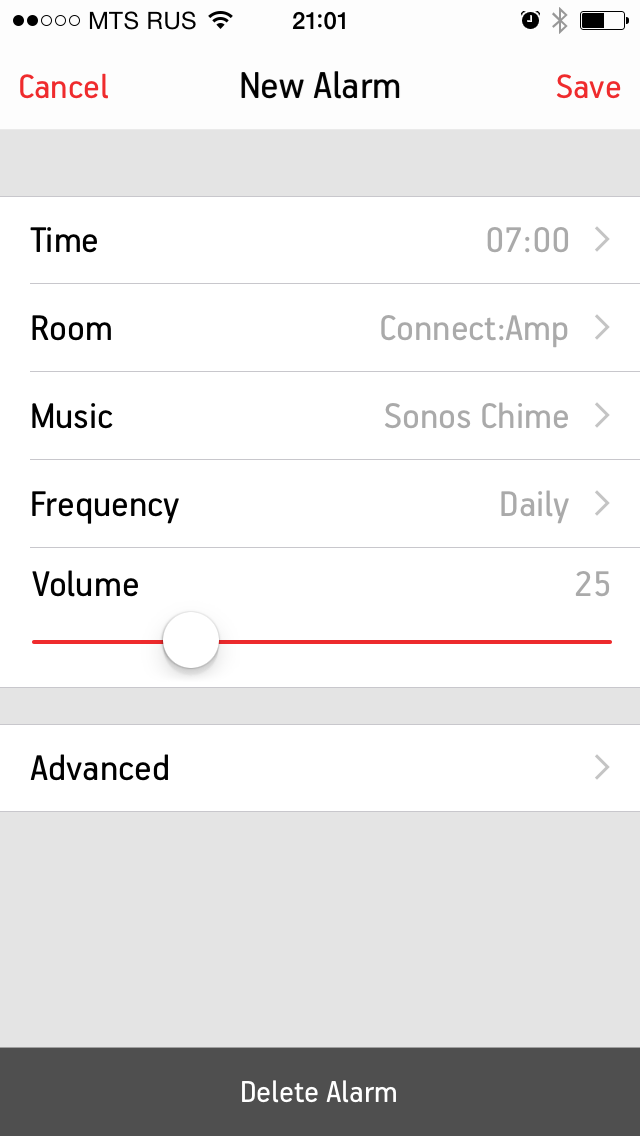The height and width of the screenshot is (1136, 640).
Task: Cancel creating the new alarm
Action: [63, 87]
